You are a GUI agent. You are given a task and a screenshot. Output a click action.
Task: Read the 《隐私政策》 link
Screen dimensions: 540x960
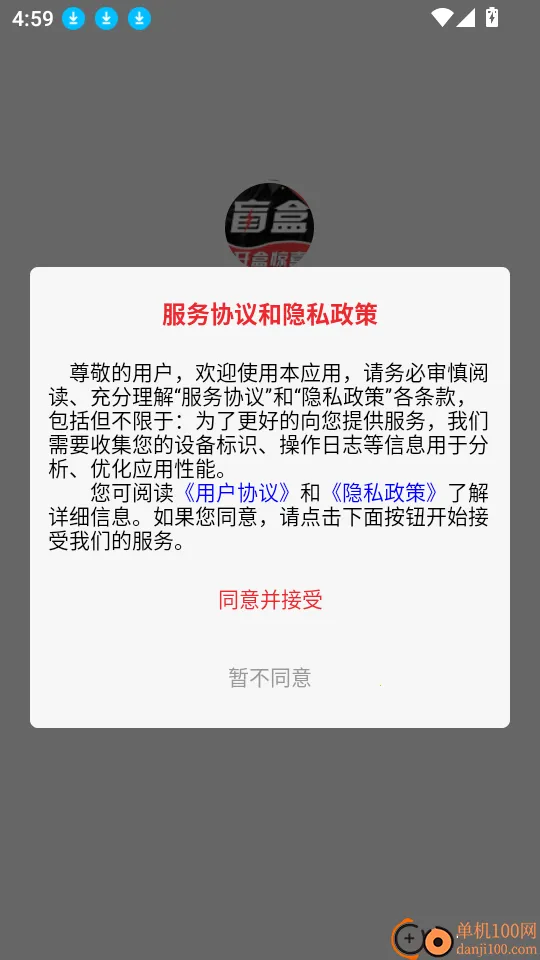(384, 493)
